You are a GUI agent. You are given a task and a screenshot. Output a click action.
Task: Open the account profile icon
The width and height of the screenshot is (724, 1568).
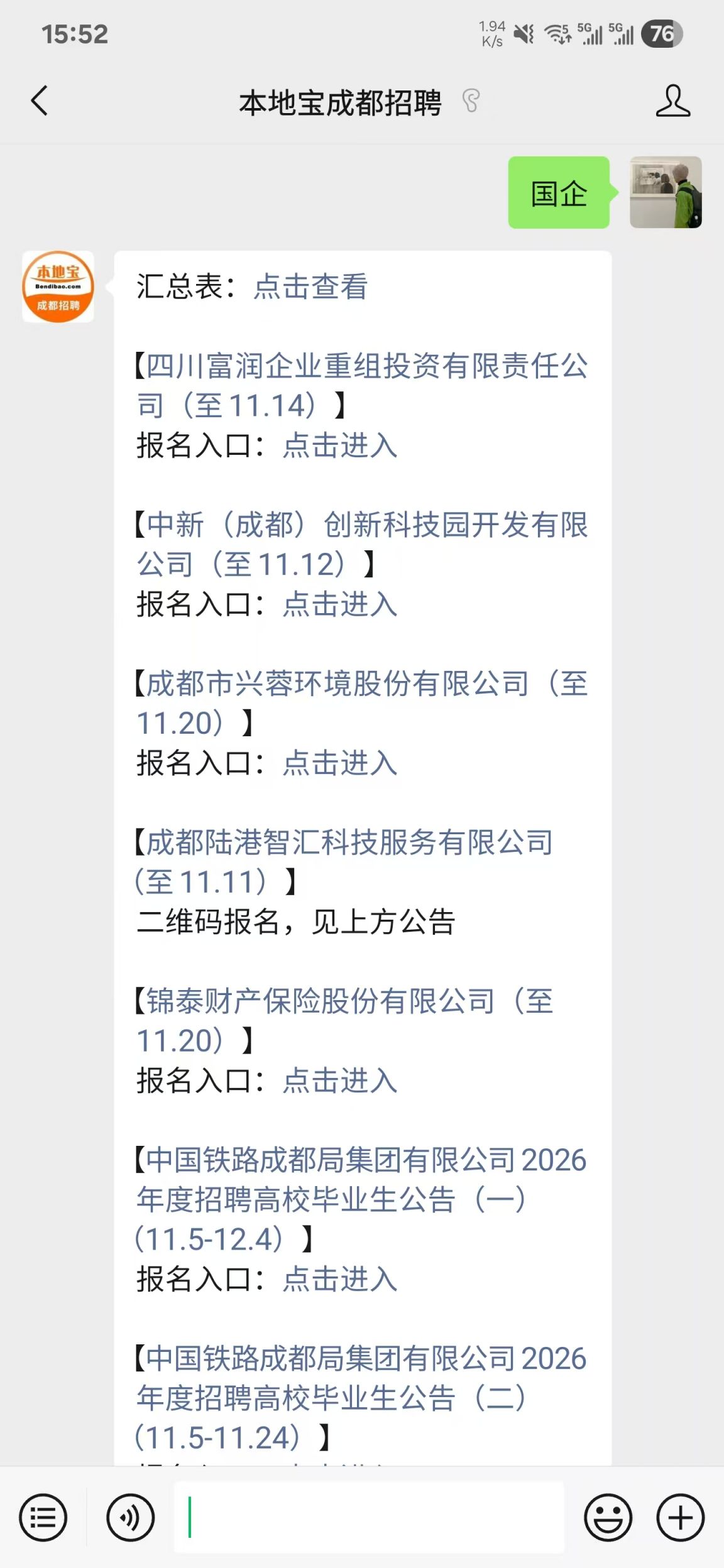coord(672,101)
